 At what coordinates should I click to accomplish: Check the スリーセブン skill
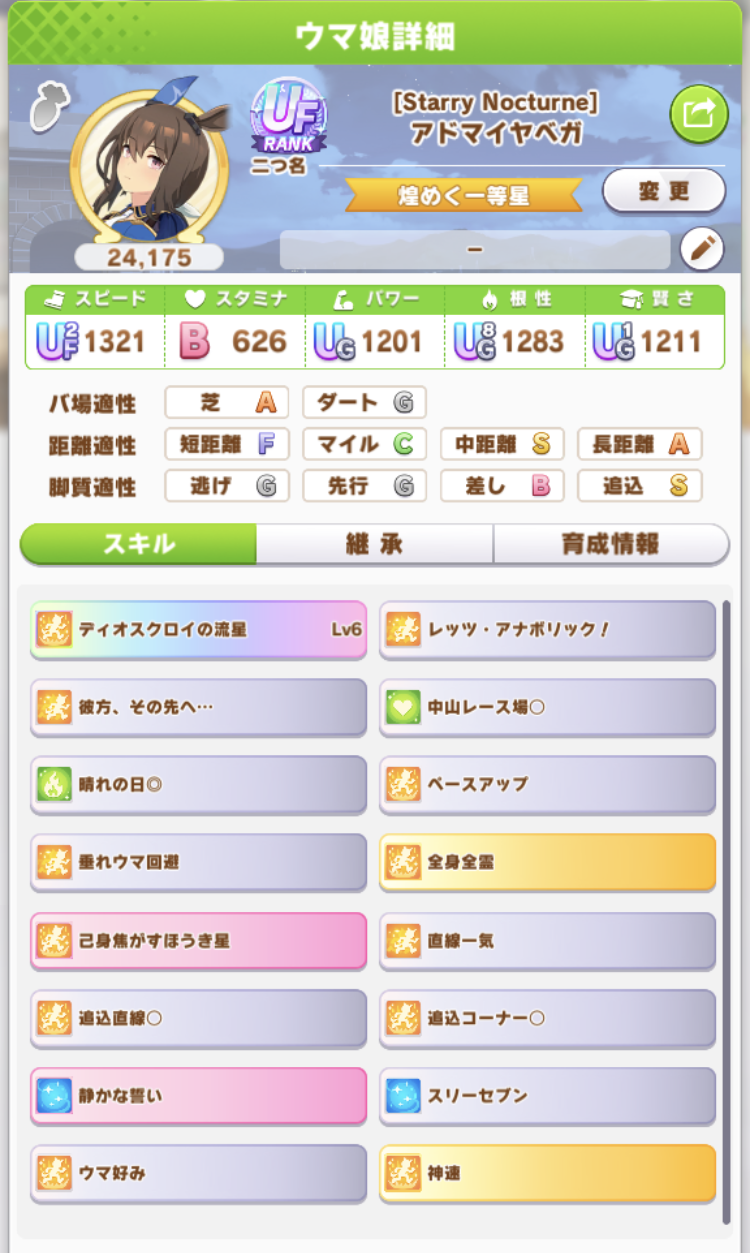(x=547, y=1095)
